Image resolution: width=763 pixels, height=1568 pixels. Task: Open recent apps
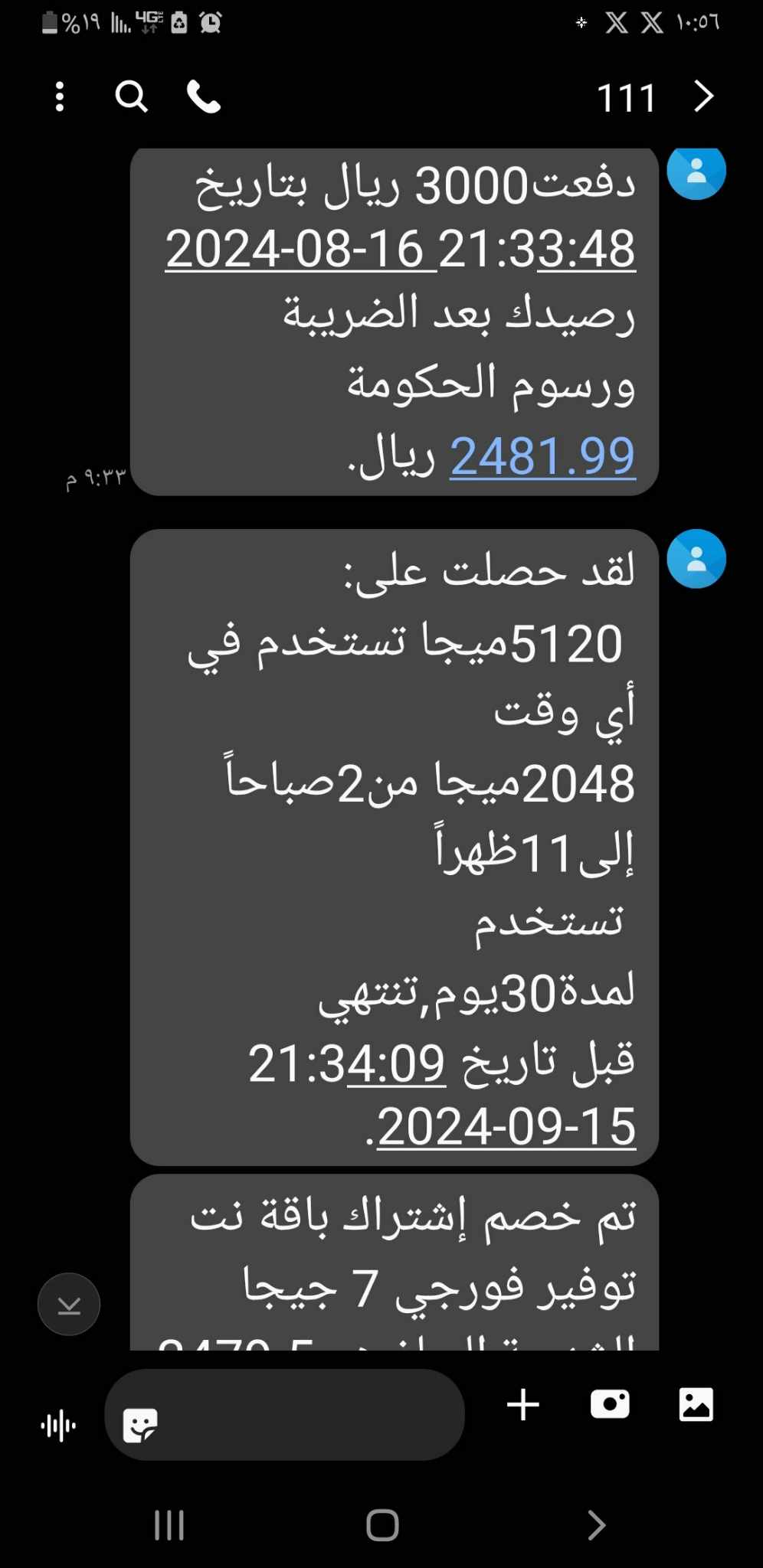(x=169, y=1525)
